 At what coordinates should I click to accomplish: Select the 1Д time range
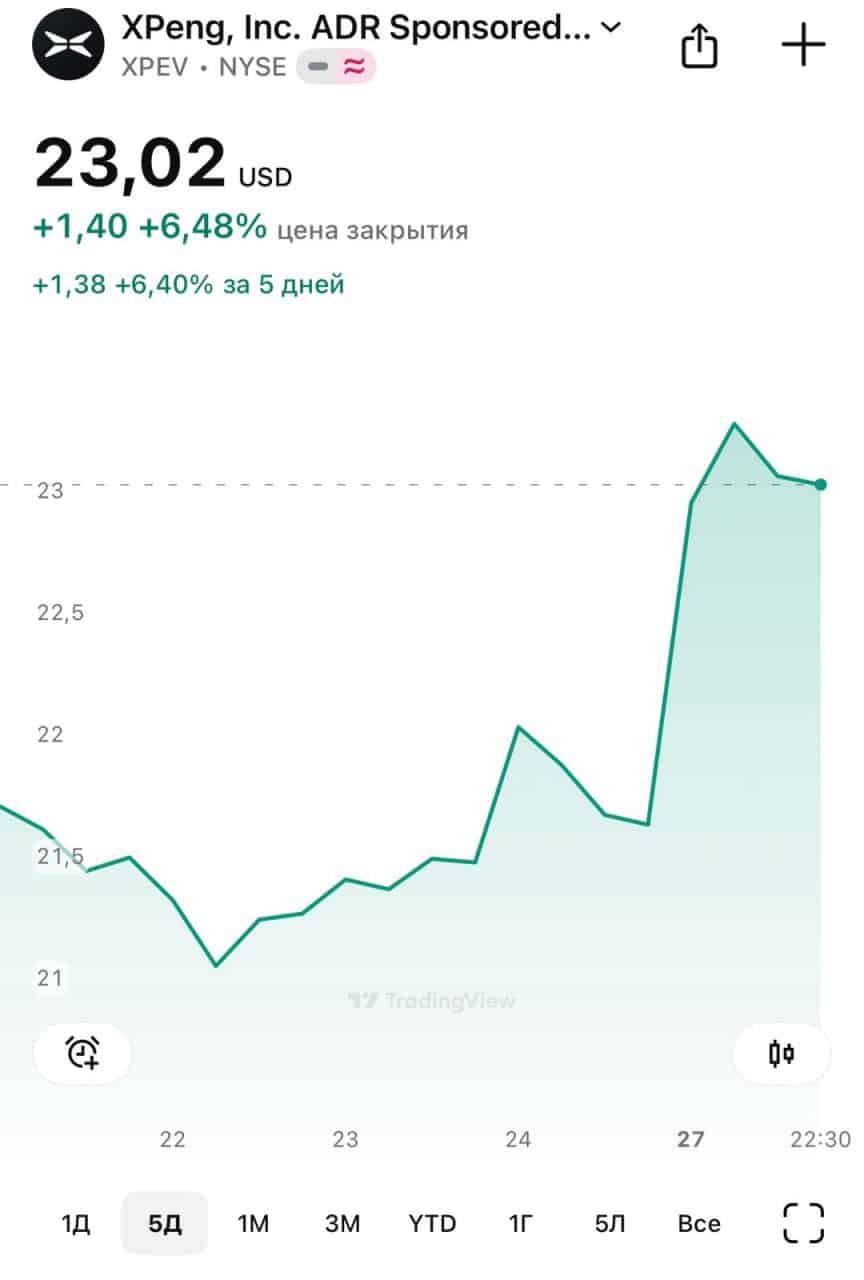coord(76,1223)
